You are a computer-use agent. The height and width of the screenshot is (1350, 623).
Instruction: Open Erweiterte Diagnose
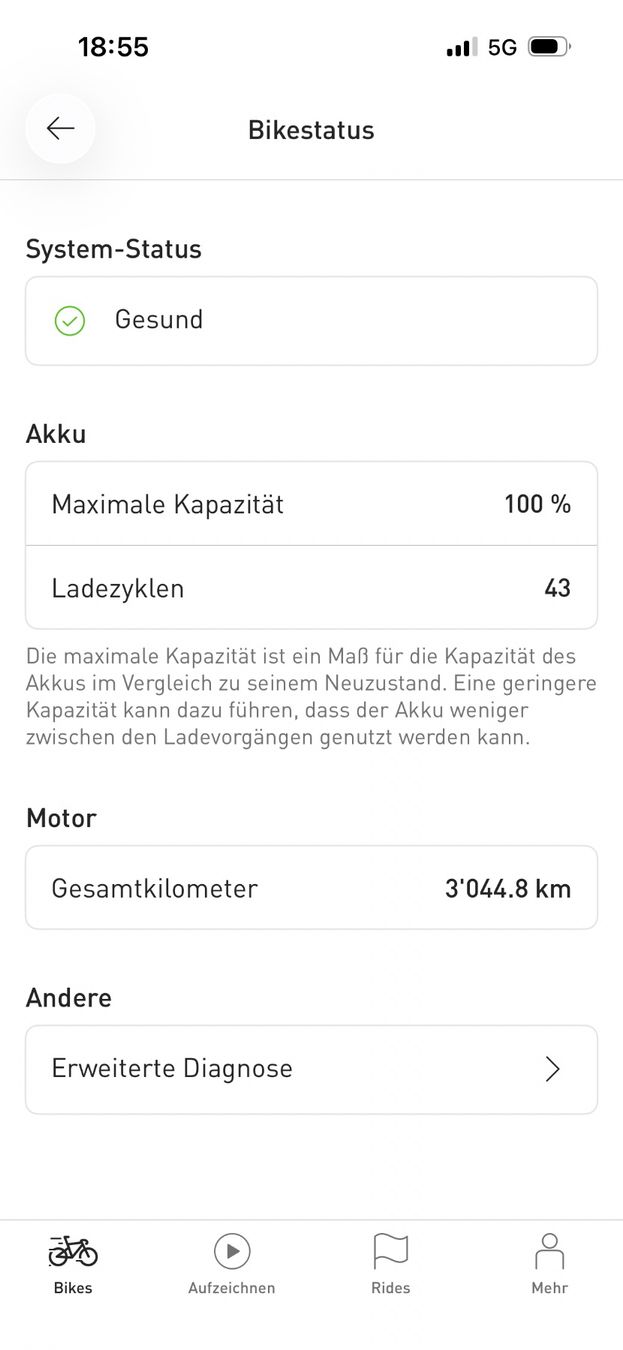(x=311, y=1069)
